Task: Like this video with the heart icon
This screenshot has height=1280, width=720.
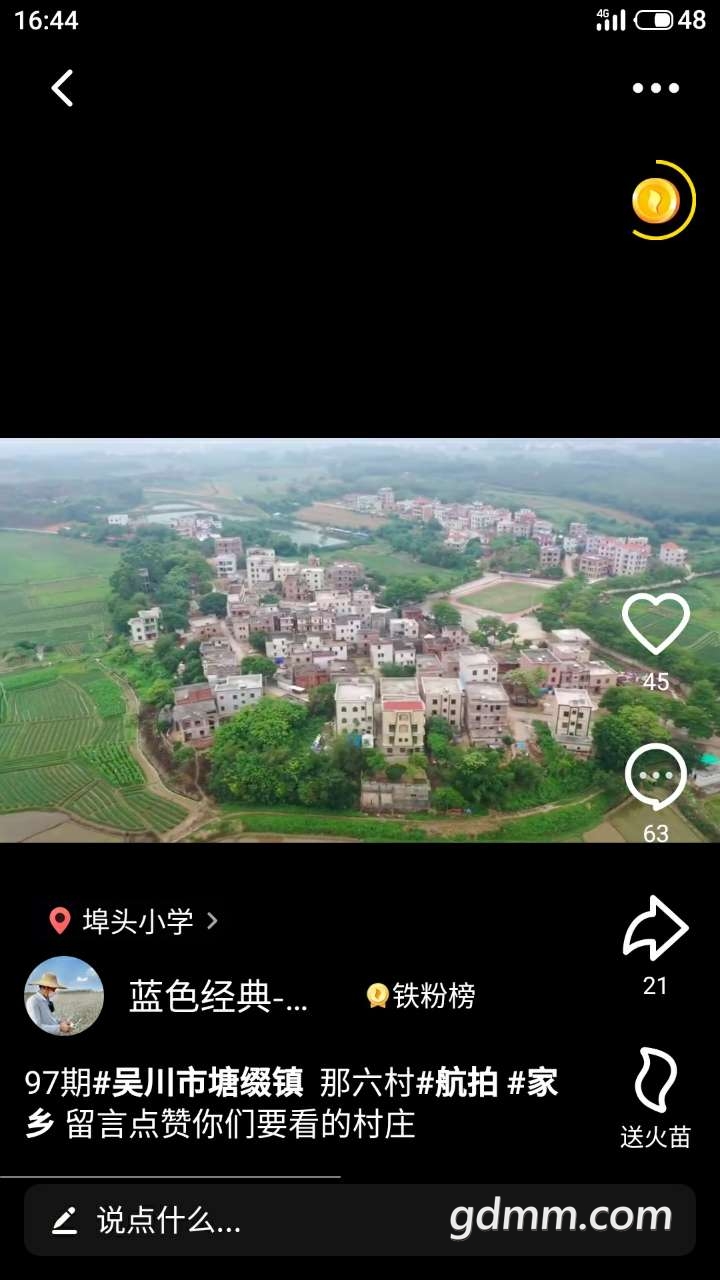Action: pos(655,625)
